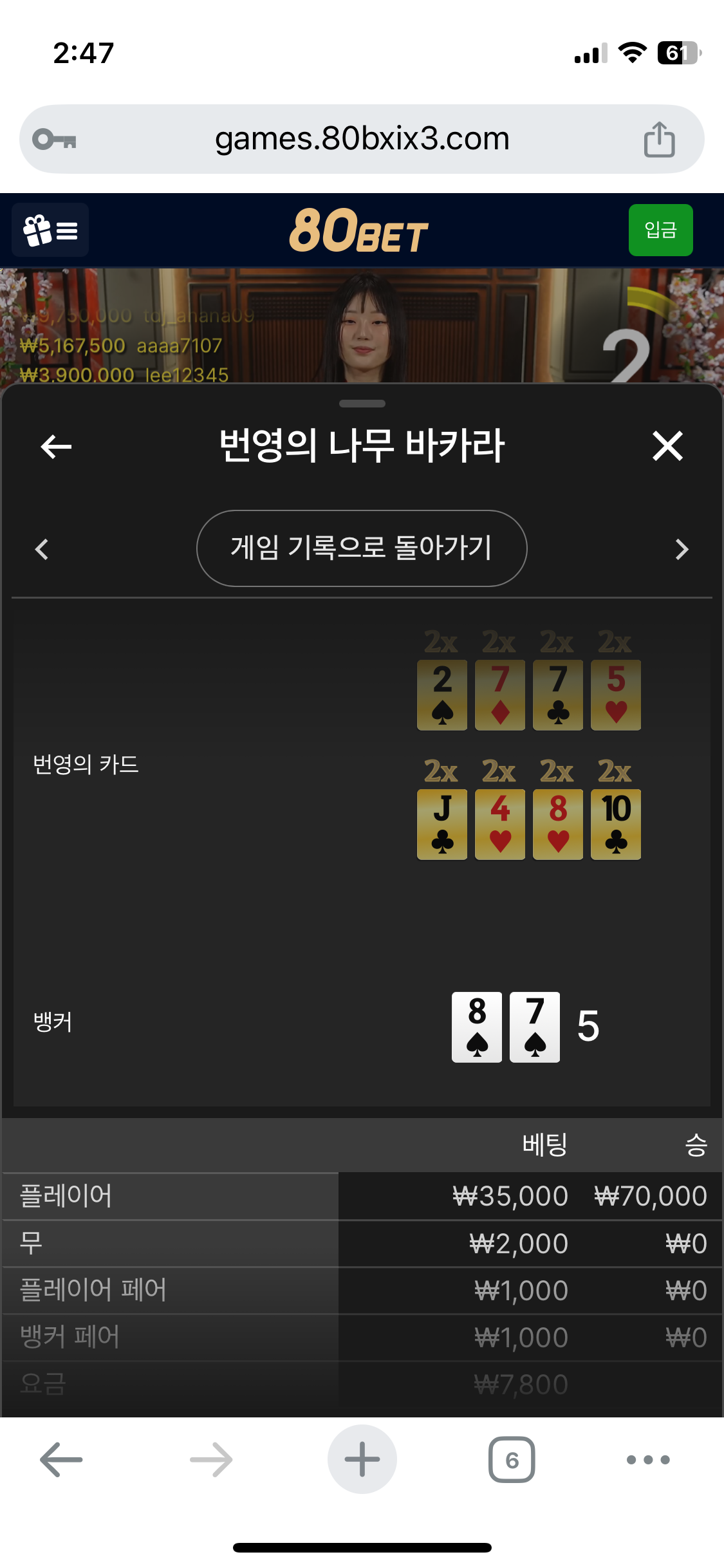Tap 게임 기록으로 돌아가기 button
The width and height of the screenshot is (724, 1568).
click(362, 548)
